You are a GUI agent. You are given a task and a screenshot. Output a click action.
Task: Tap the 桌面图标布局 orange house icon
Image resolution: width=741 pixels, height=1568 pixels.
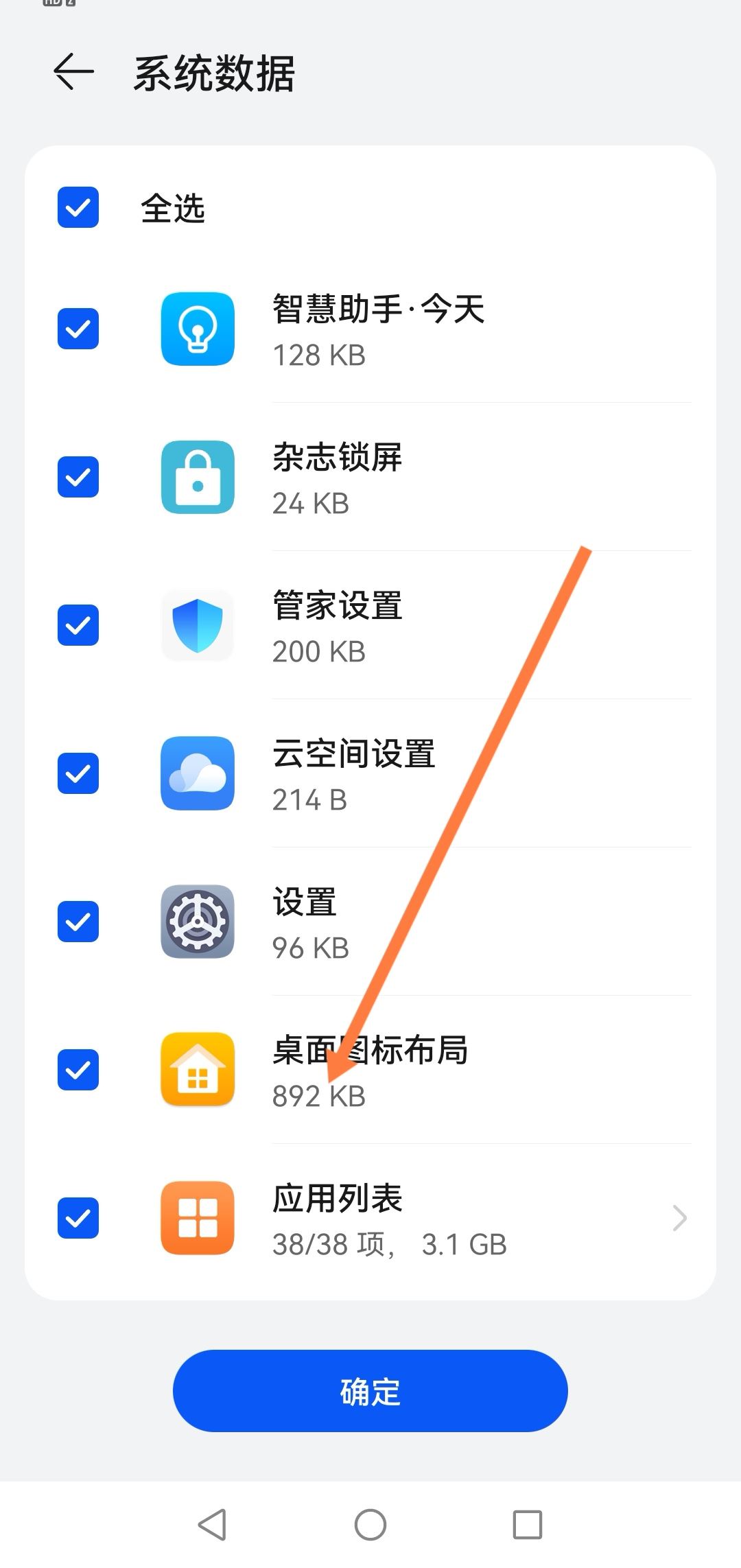(x=197, y=1070)
